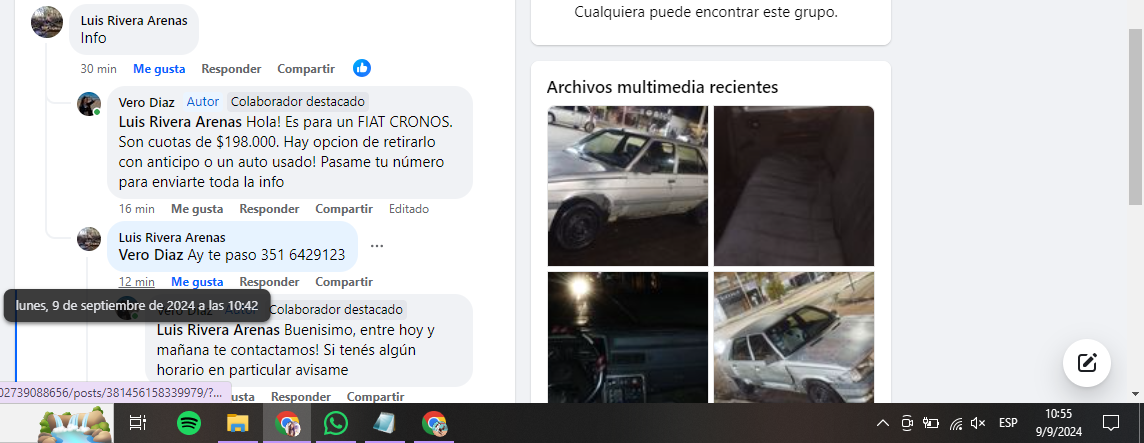Like Vero Diaz's FIAT CRONOS reply
This screenshot has width=1144, height=443.
[197, 209]
